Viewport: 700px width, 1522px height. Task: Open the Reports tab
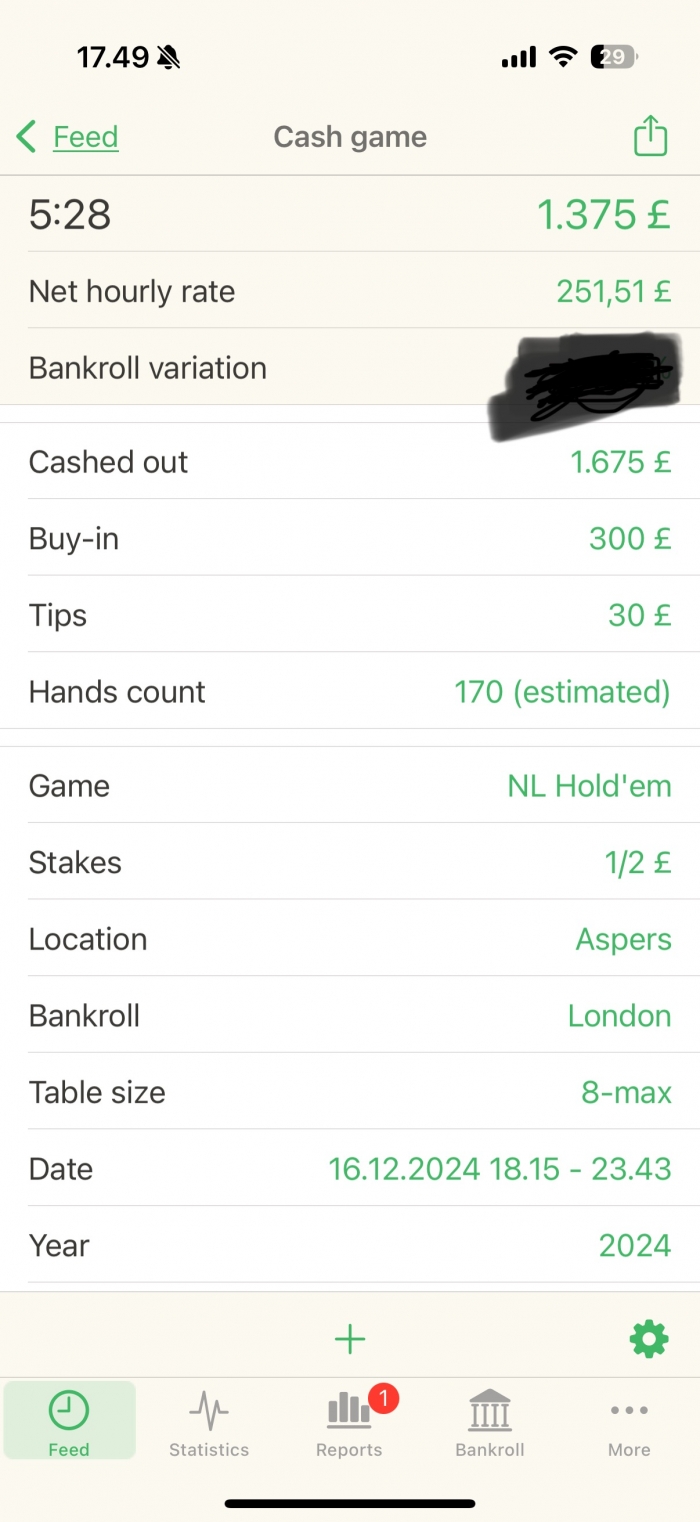349,1423
